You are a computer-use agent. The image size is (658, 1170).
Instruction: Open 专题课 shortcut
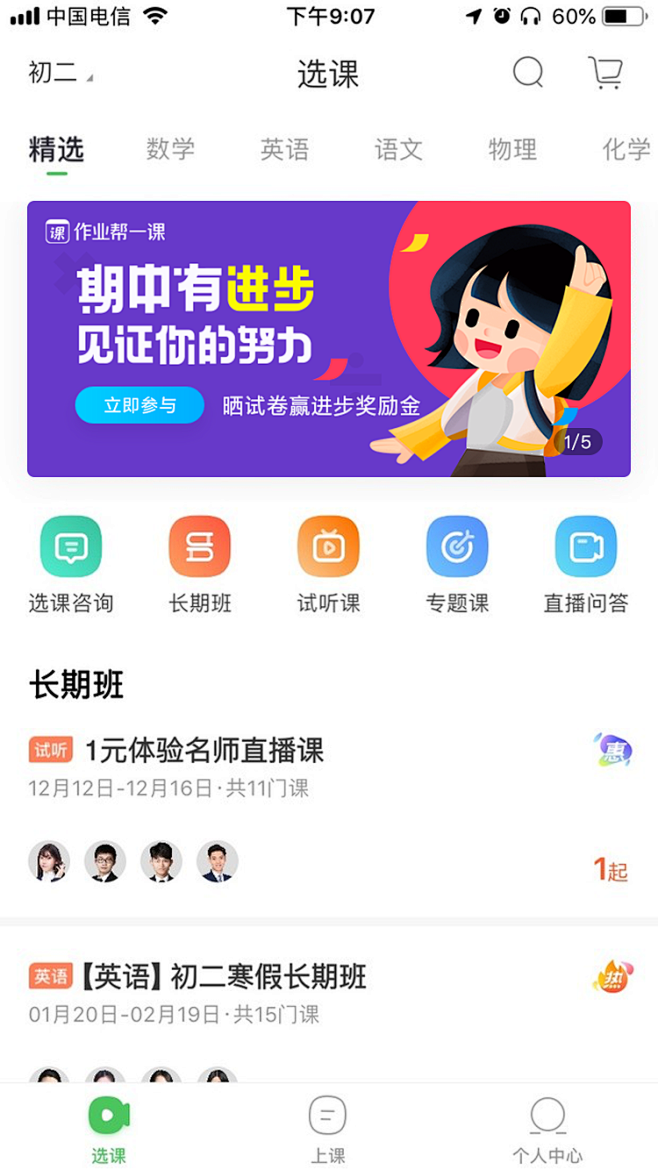[457, 565]
